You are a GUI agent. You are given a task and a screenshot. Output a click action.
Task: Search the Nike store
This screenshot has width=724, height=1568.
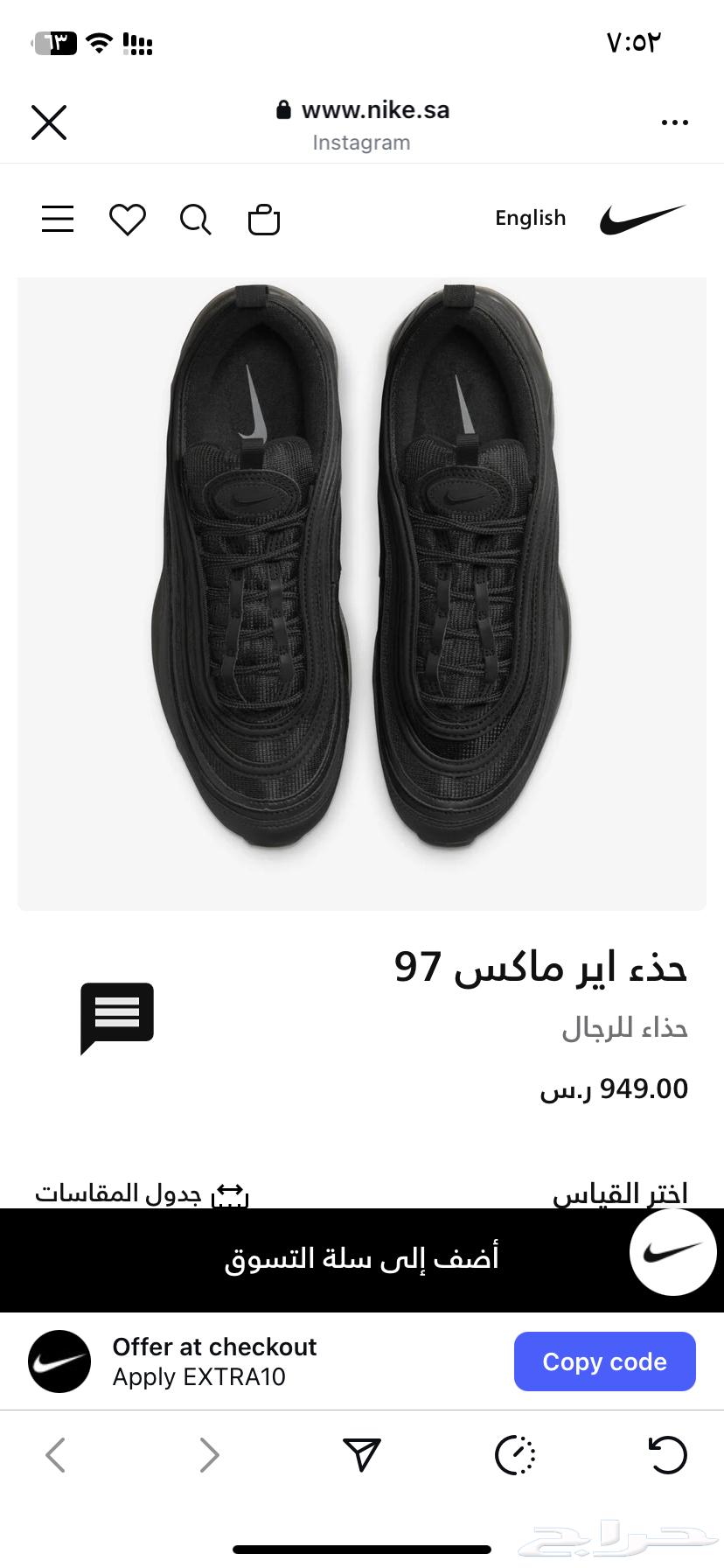point(195,220)
